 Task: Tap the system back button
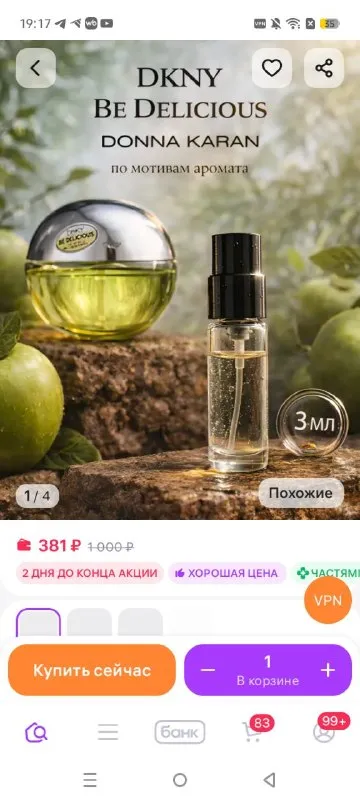pyautogui.click(x=270, y=780)
